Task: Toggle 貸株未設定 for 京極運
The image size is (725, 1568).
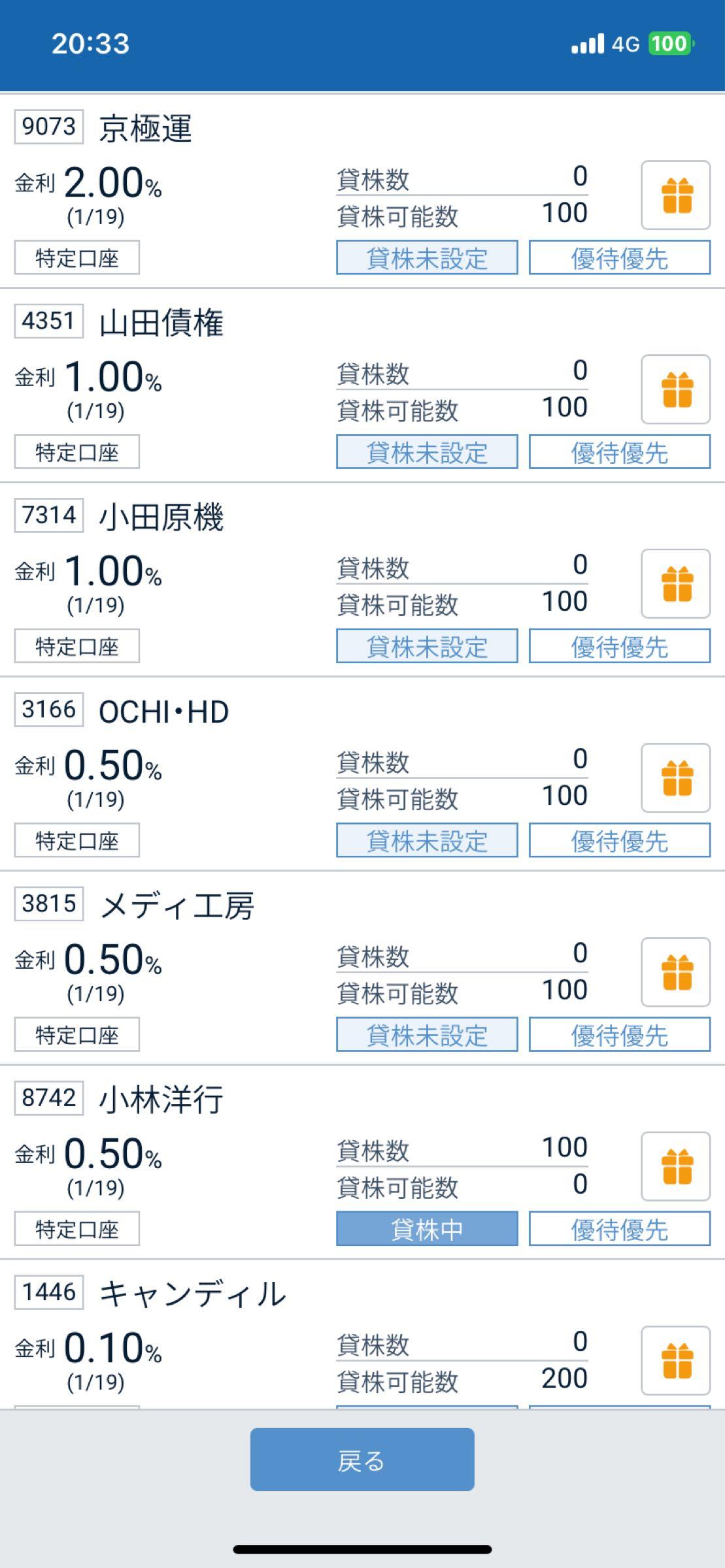Action: [426, 259]
